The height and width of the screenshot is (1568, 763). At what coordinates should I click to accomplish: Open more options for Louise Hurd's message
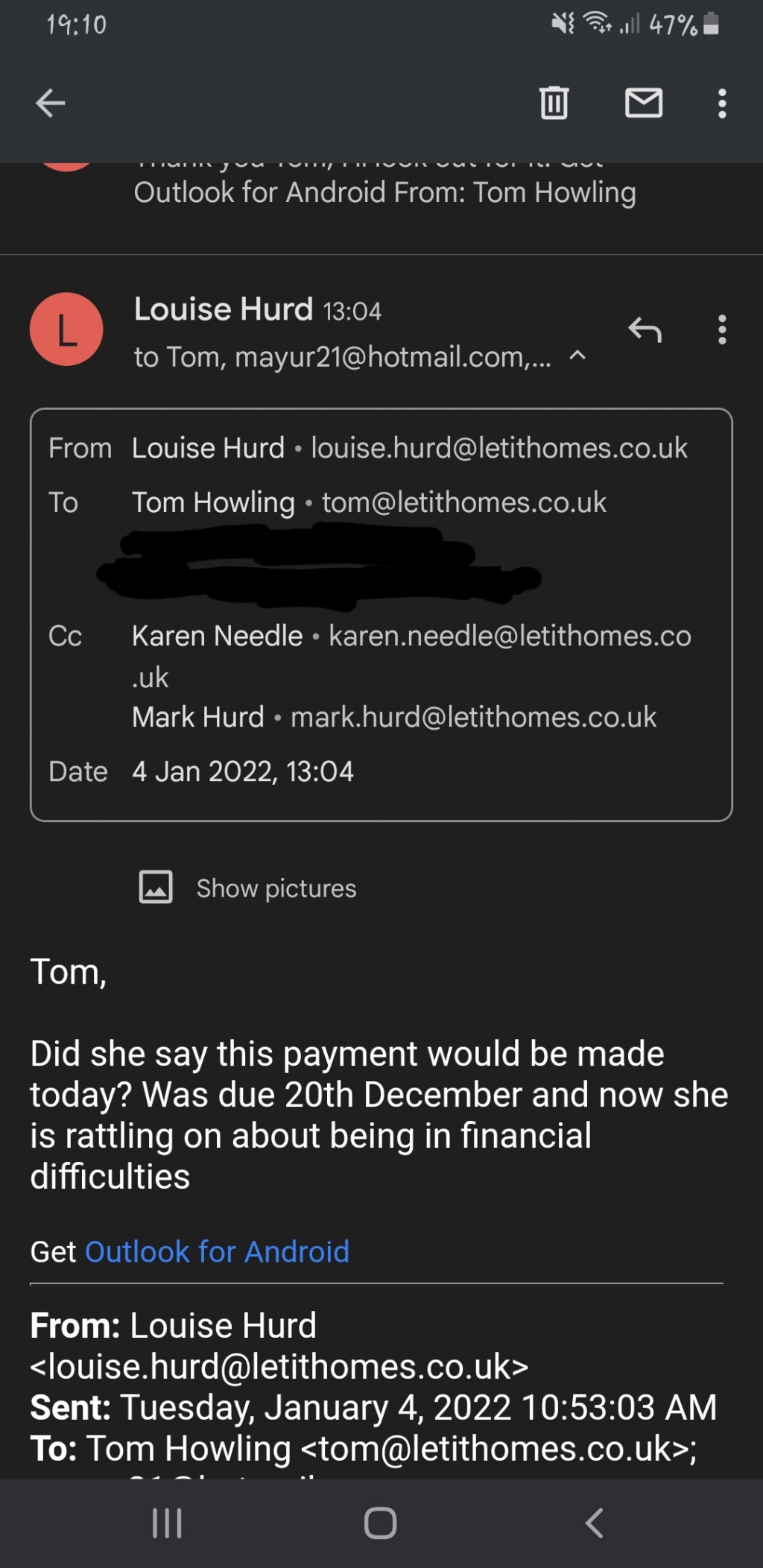point(721,329)
